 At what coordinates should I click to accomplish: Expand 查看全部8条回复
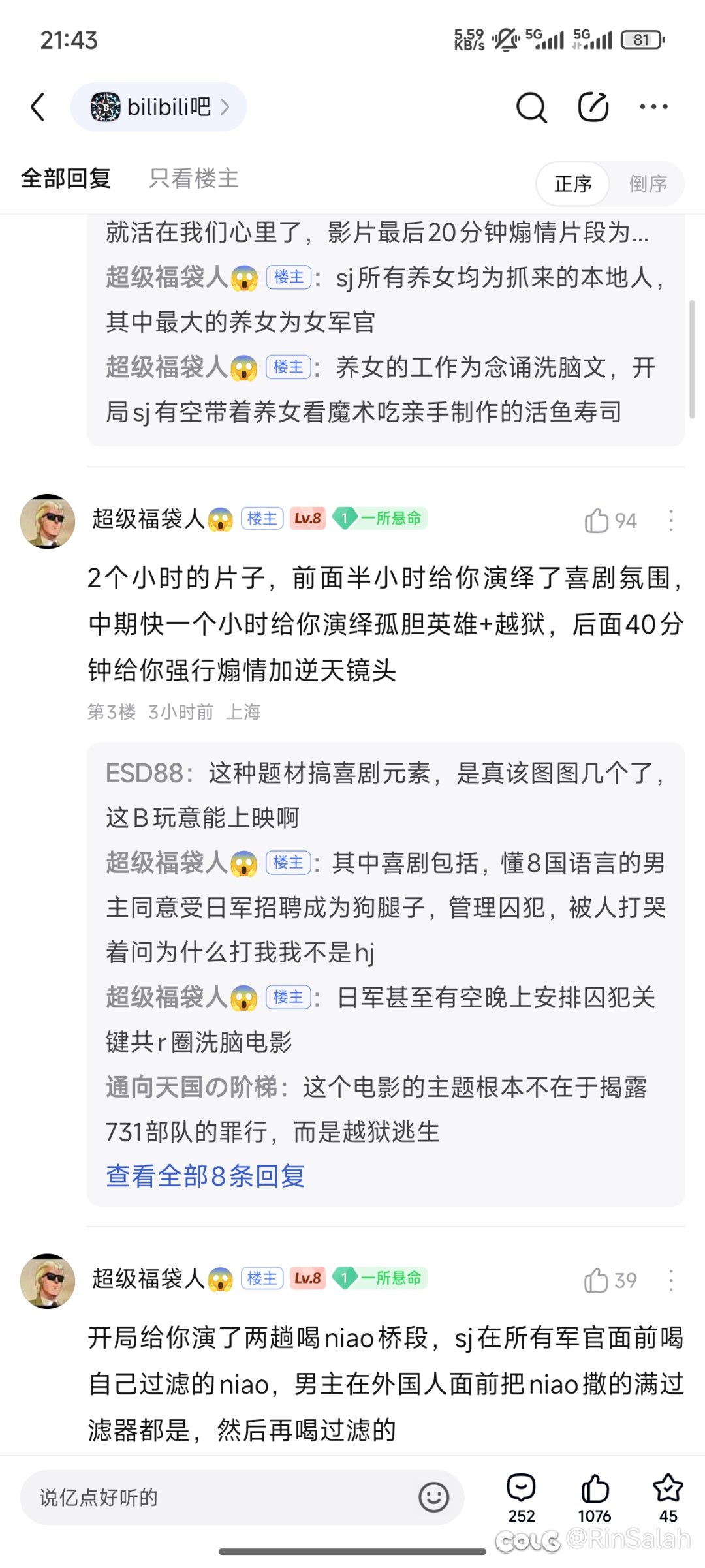[206, 1176]
